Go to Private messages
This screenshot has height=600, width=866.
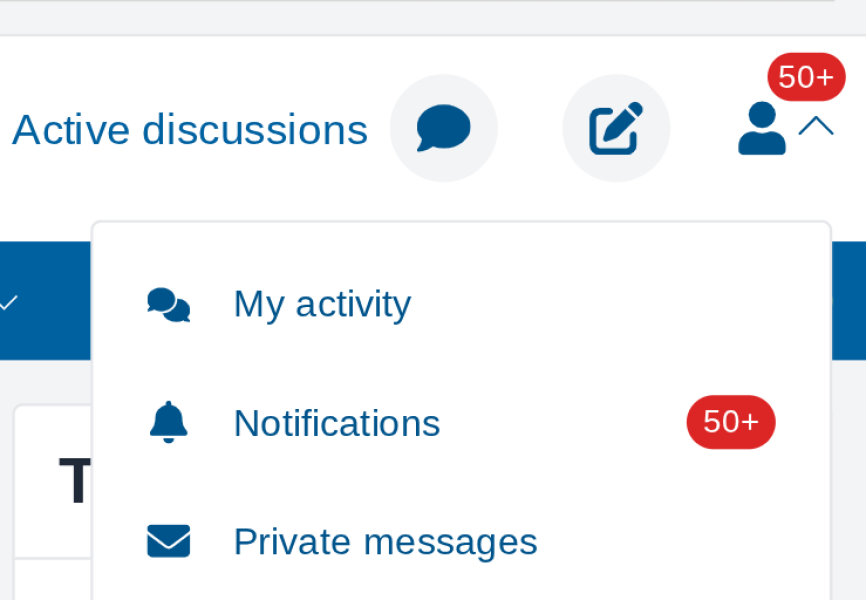(385, 542)
